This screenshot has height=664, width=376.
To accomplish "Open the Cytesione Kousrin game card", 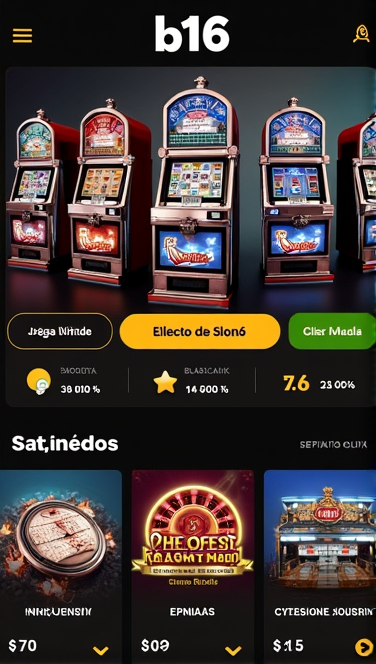I will pos(320,567).
